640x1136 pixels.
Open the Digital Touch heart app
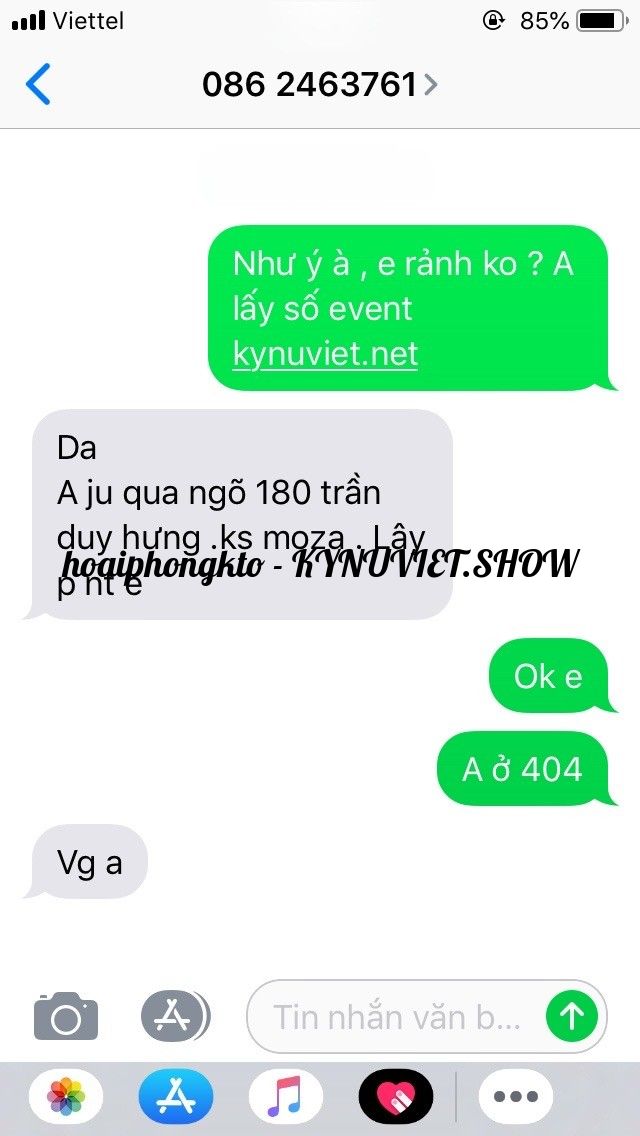tap(395, 1097)
